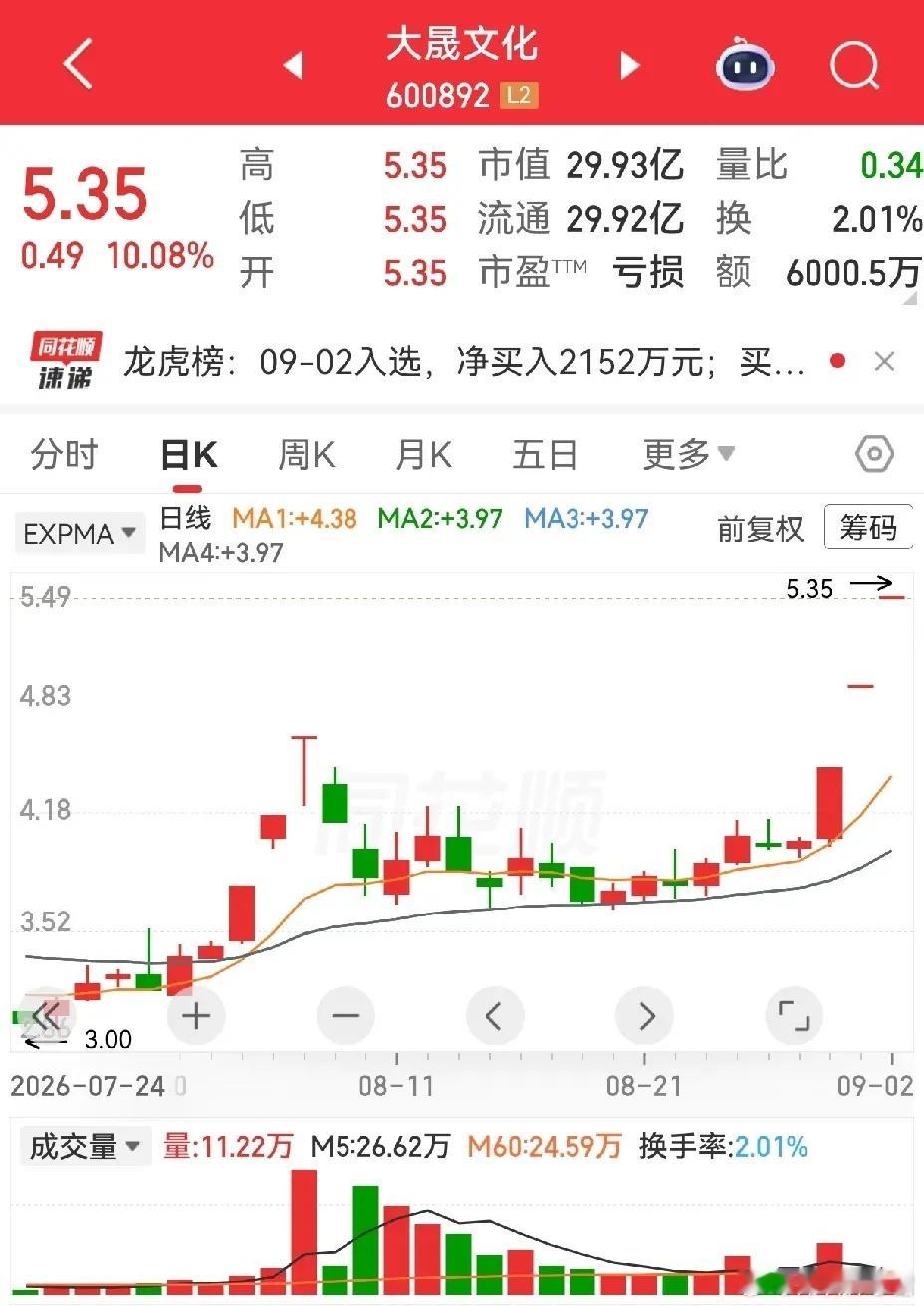Change the EXPMA indicator dropdown
Image resolution: width=924 pixels, height=1306 pixels.
click(80, 534)
